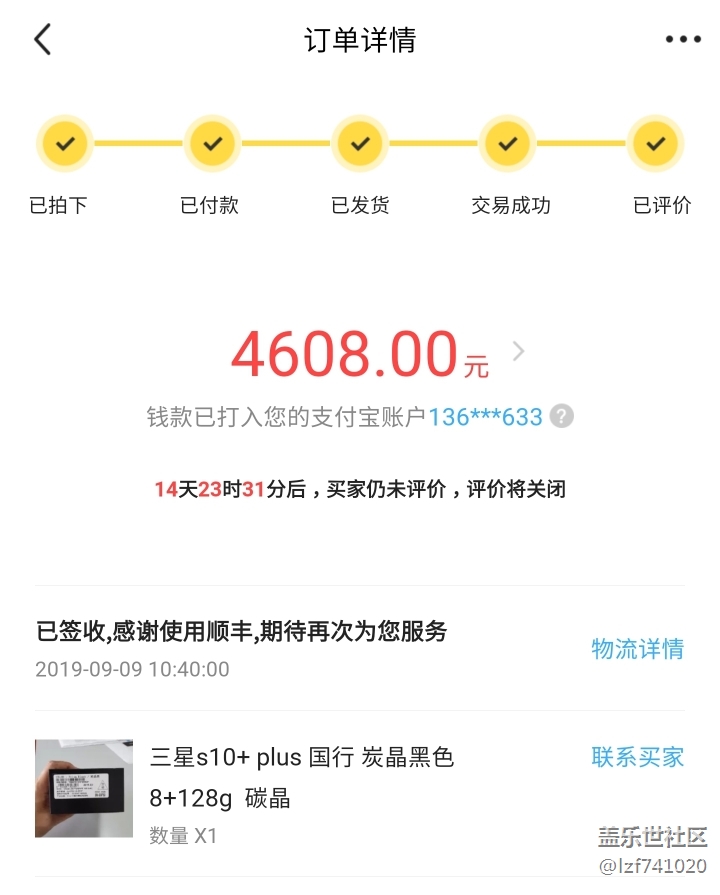Go back from order details
The image size is (720, 895).
click(42, 40)
